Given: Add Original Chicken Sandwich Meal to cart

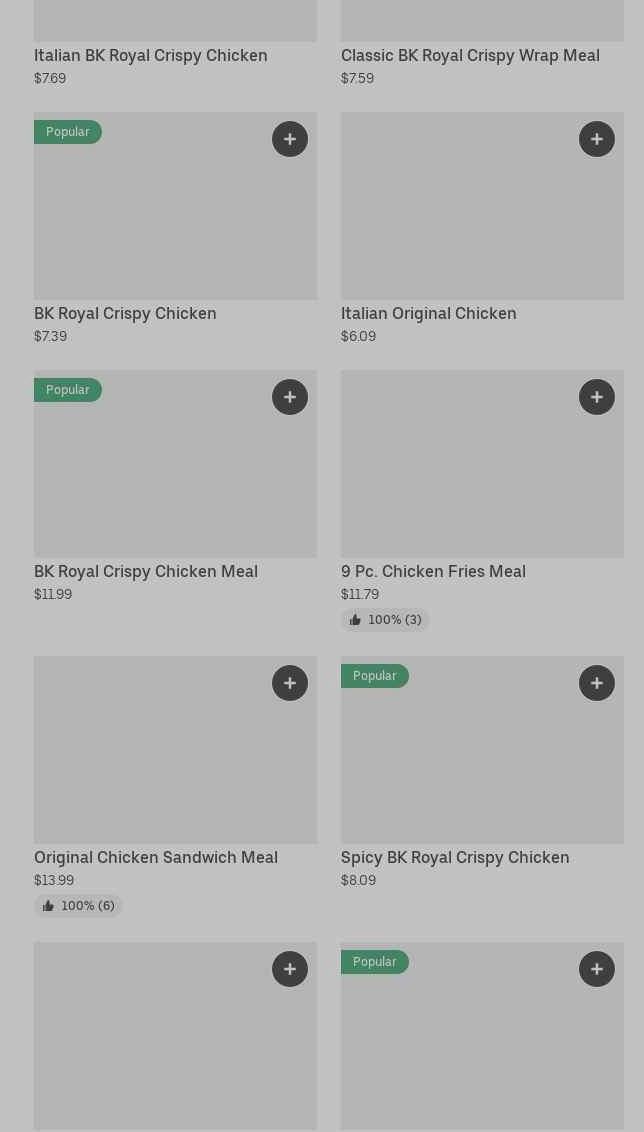Looking at the screenshot, I should coord(290,683).
